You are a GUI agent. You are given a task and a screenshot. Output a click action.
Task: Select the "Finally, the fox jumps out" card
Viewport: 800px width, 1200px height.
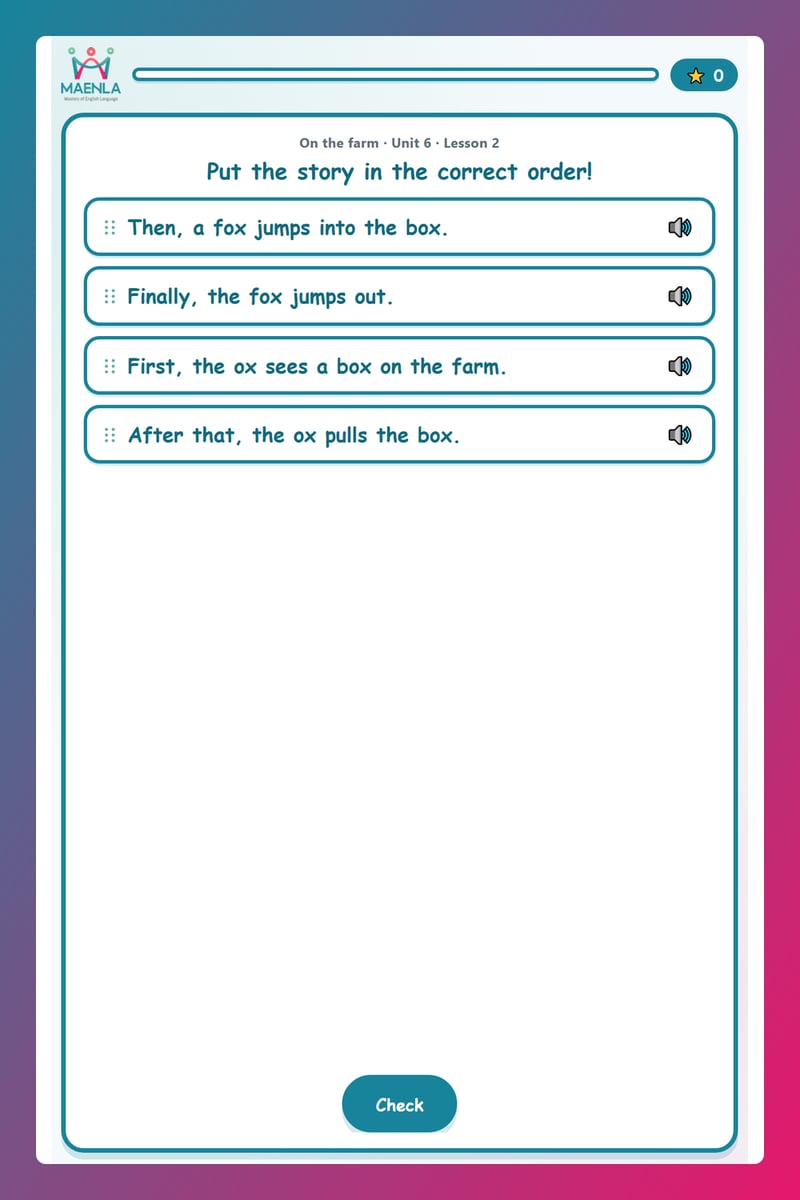click(x=399, y=296)
